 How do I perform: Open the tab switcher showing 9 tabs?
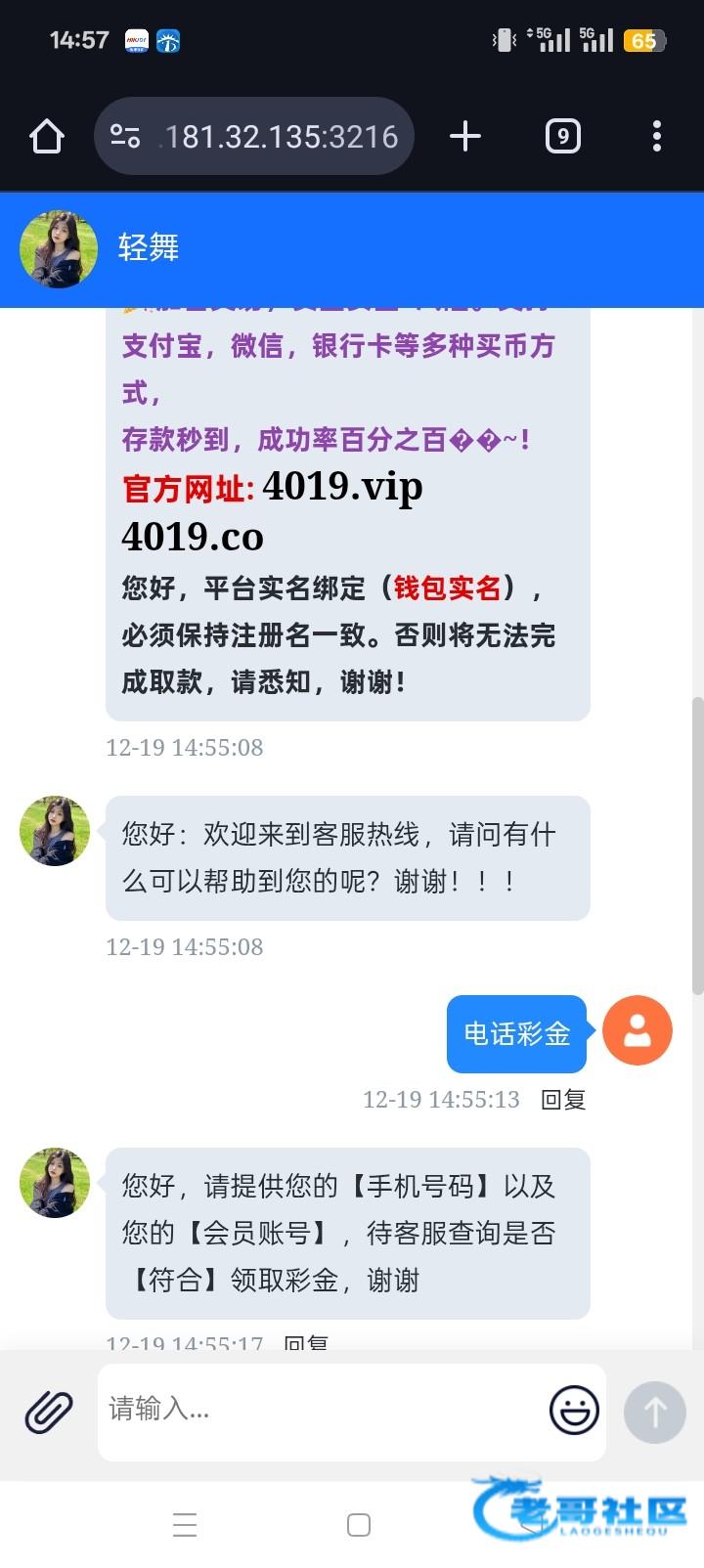pyautogui.click(x=562, y=137)
